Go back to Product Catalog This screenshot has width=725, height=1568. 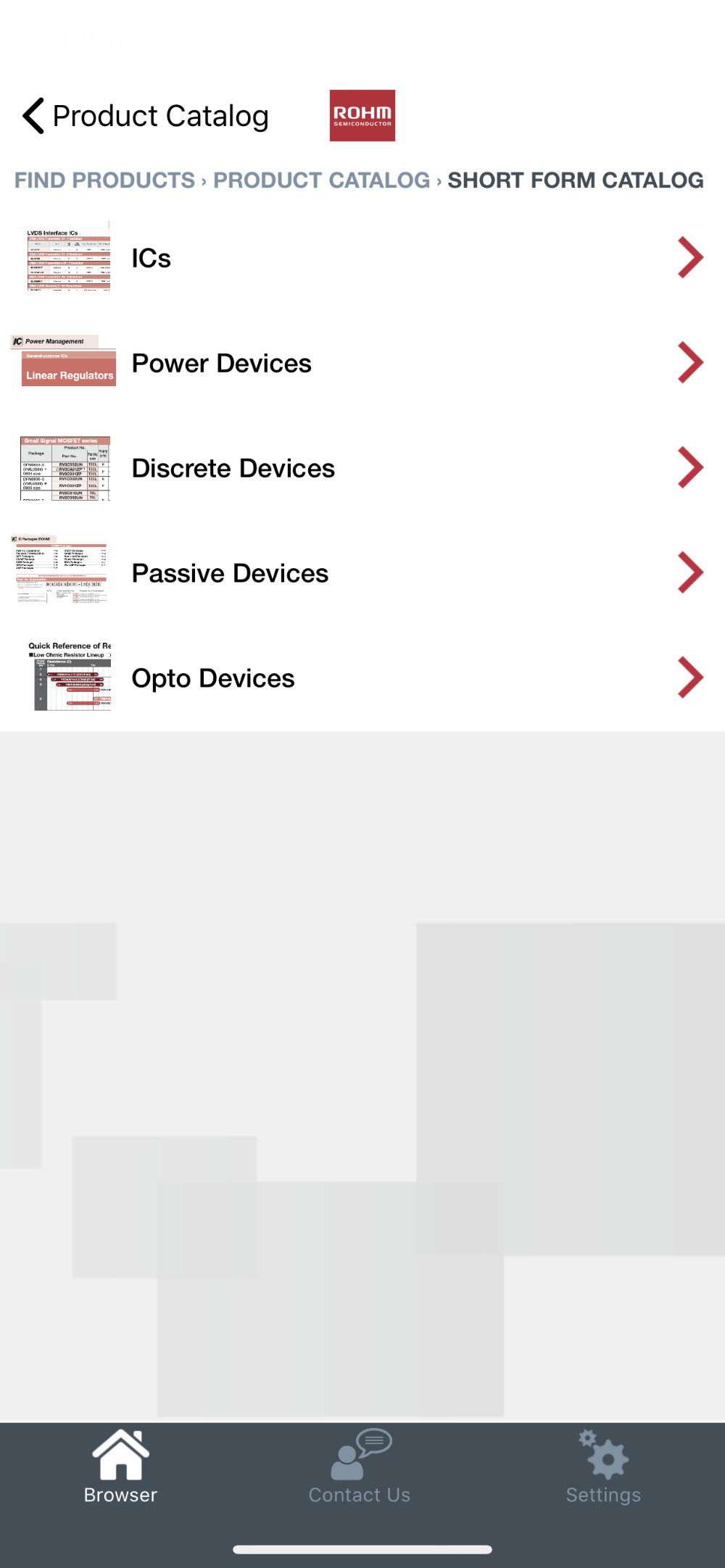pyautogui.click(x=146, y=116)
